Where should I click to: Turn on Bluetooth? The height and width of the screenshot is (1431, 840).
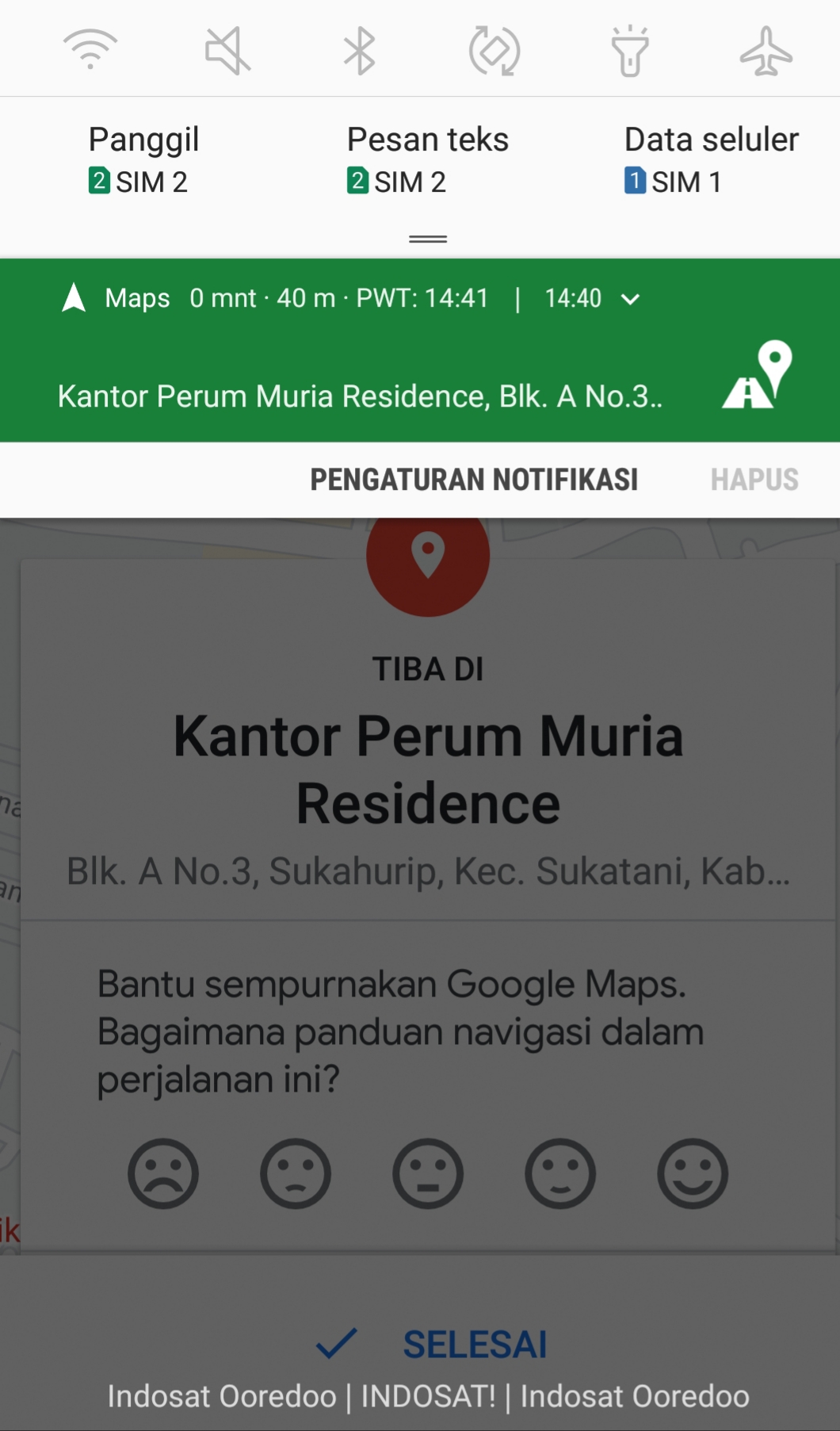pos(359,52)
